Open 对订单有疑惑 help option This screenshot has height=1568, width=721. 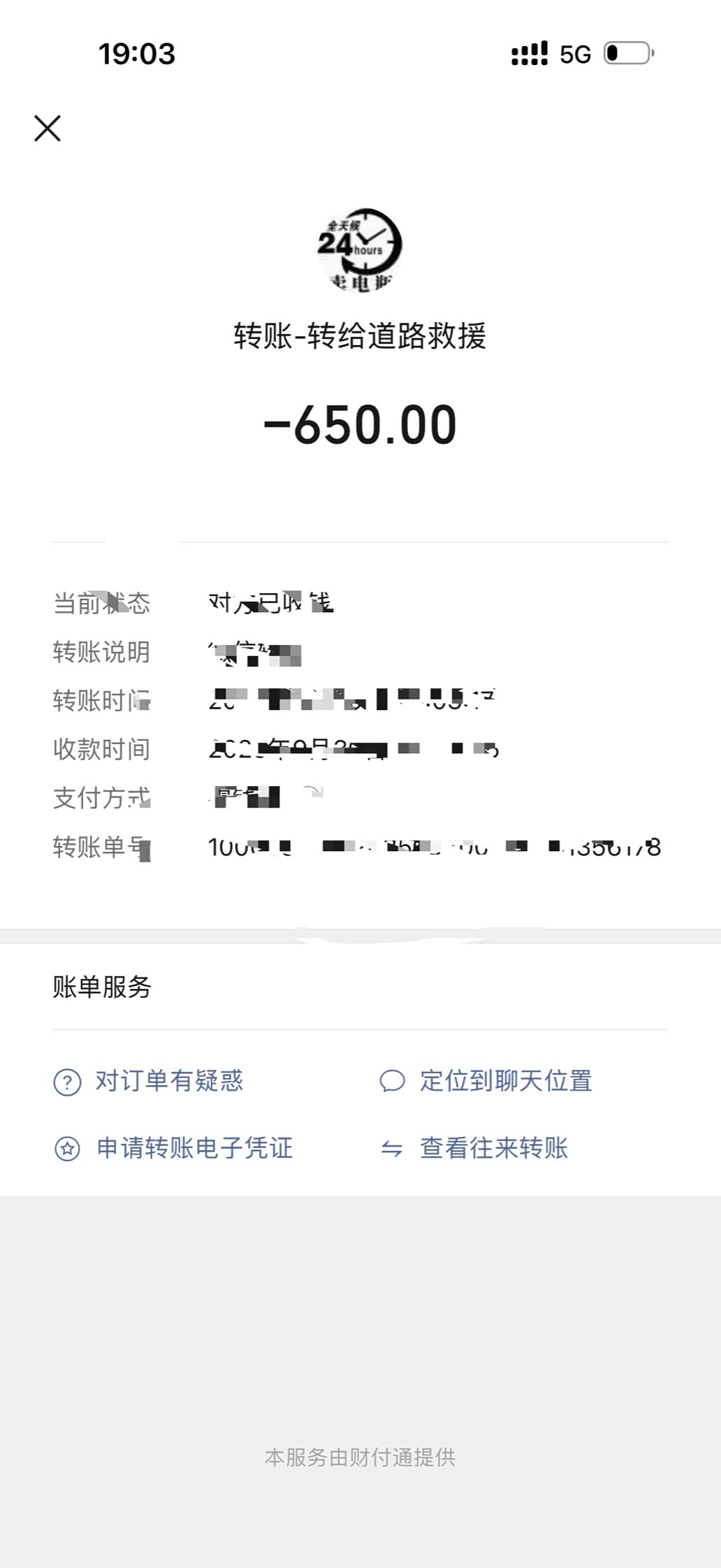click(149, 1081)
